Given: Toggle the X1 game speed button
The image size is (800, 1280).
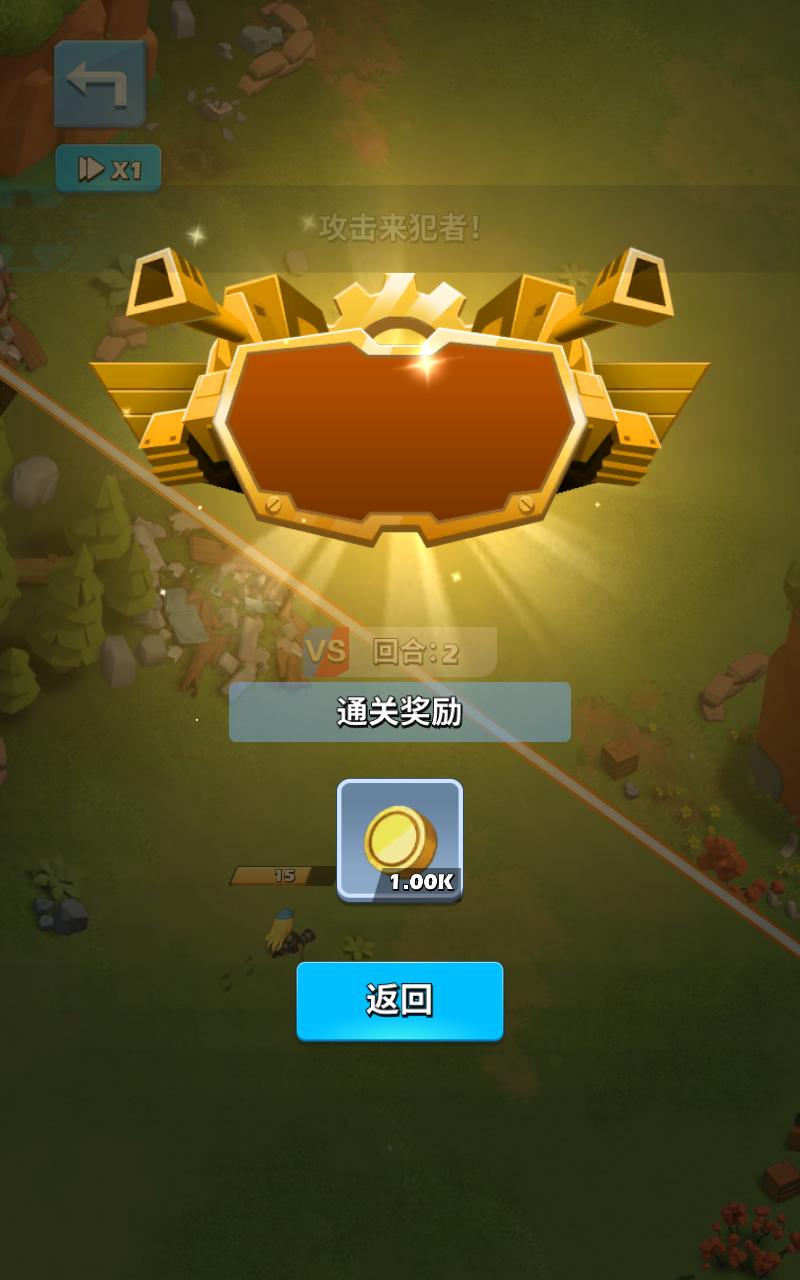Looking at the screenshot, I should [x=108, y=169].
